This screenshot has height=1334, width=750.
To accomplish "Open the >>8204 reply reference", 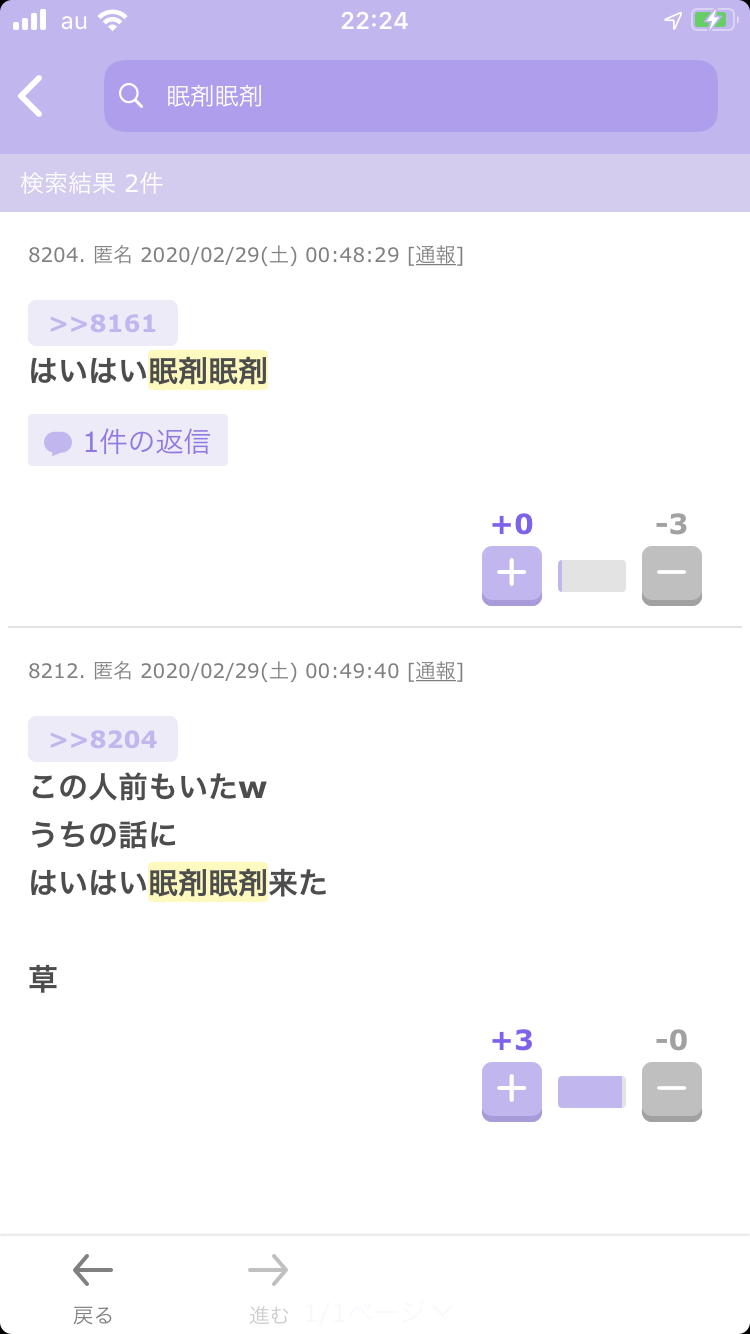I will [x=103, y=739].
